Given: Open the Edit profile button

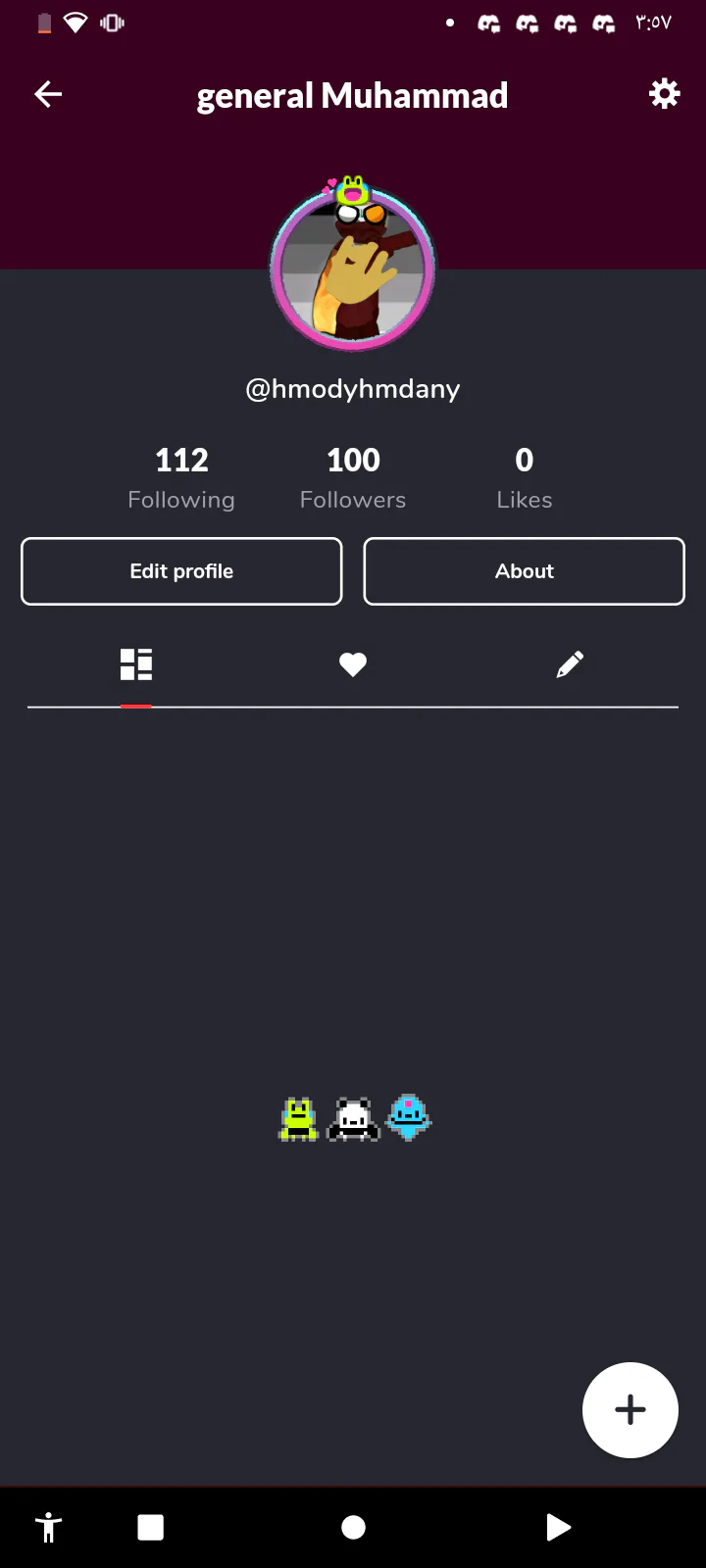Looking at the screenshot, I should tap(181, 571).
